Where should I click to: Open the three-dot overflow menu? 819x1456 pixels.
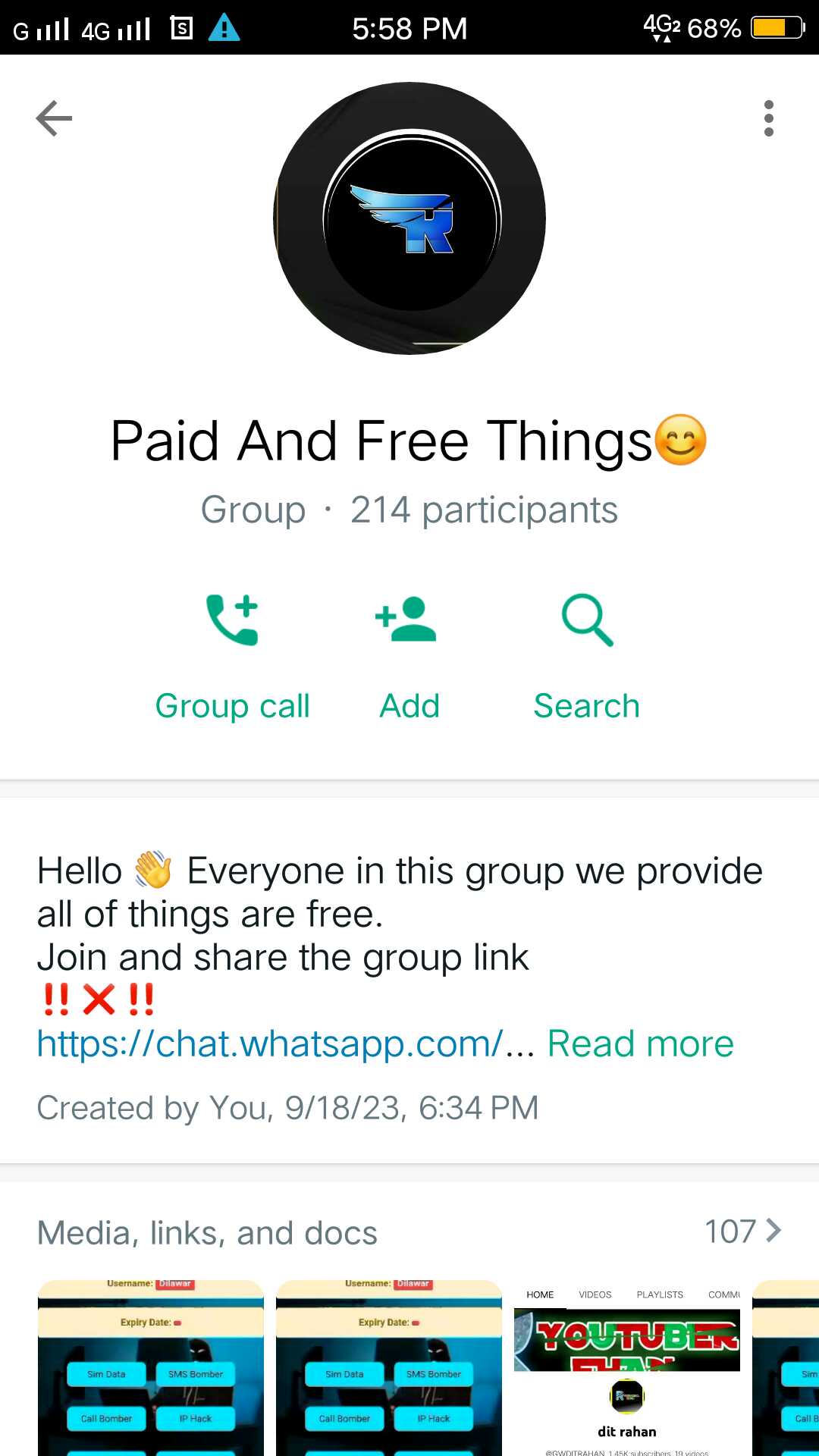(769, 118)
